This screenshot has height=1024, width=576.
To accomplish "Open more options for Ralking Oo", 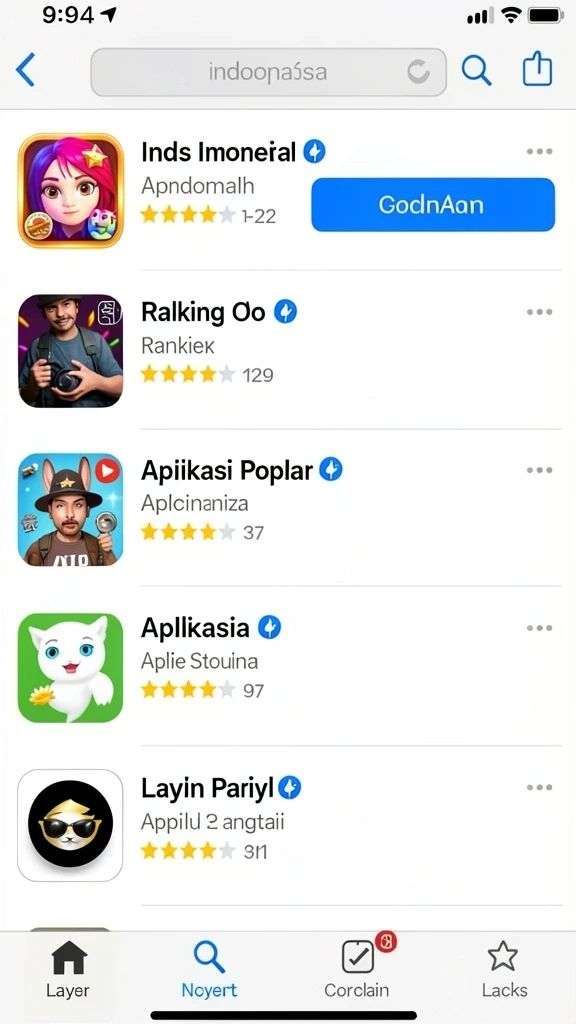I will pos(539,312).
